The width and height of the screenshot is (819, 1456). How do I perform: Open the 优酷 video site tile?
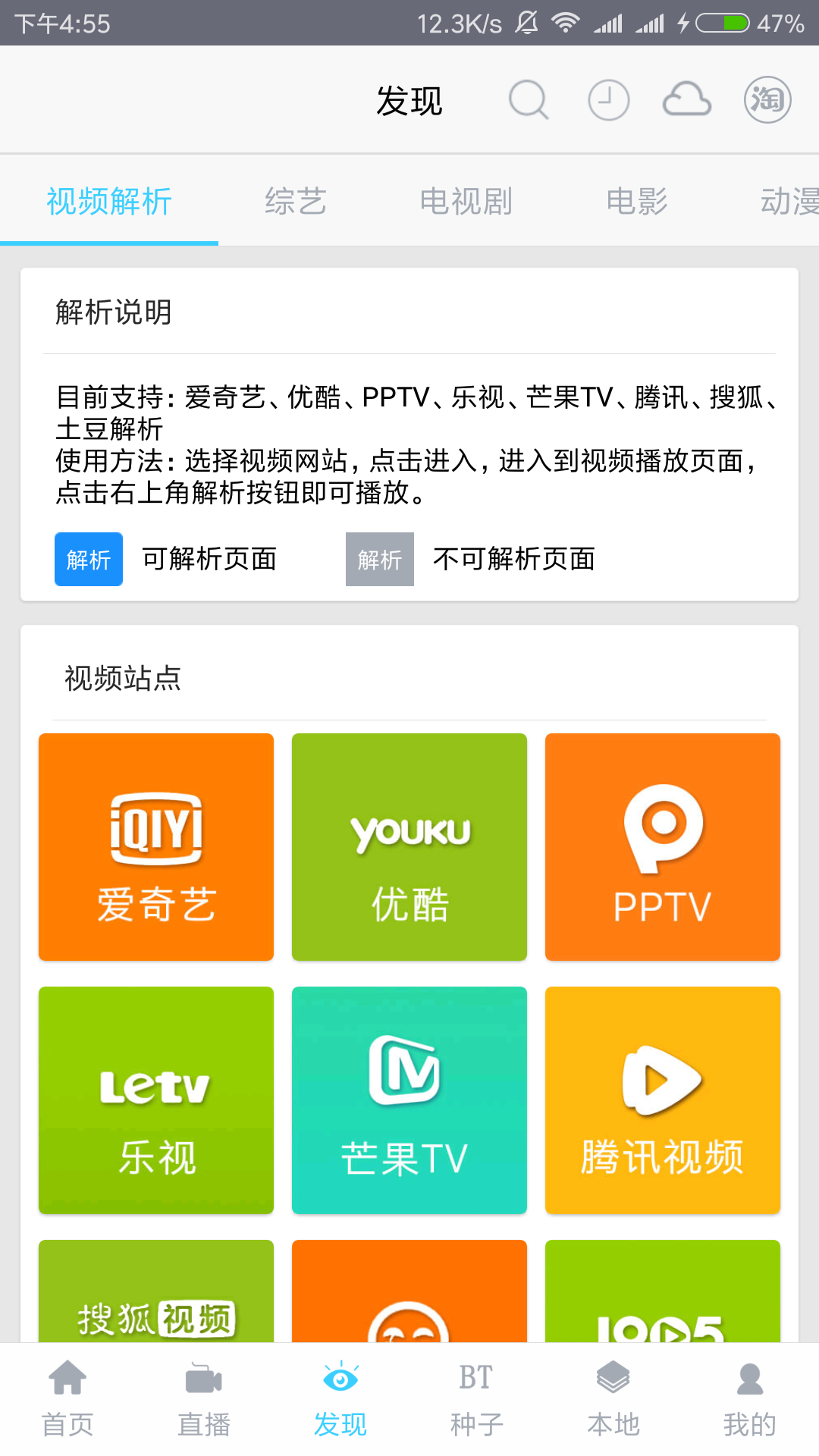coord(409,847)
